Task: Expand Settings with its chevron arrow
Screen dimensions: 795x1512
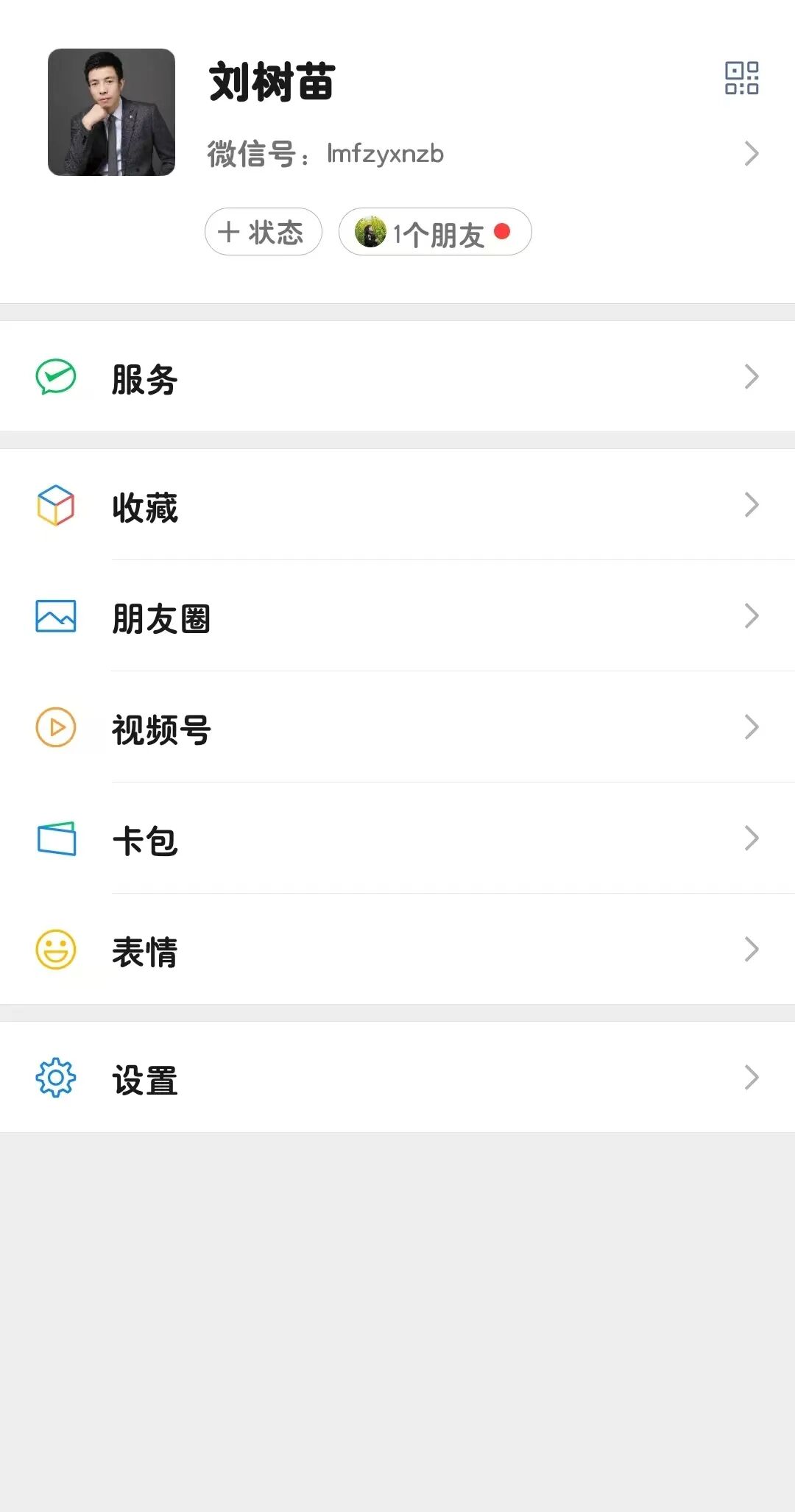Action: [752, 1076]
